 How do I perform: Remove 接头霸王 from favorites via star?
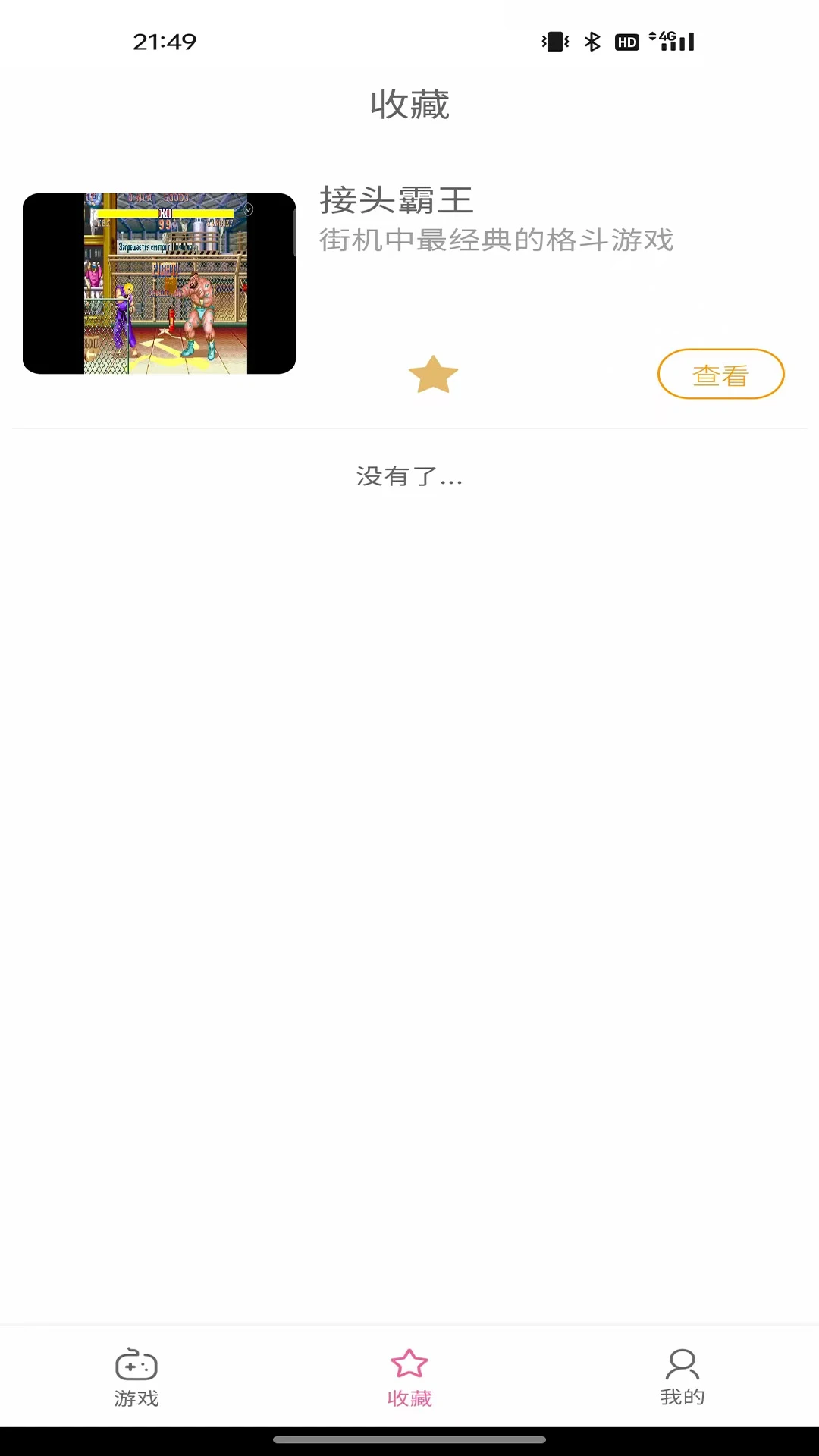(x=433, y=375)
